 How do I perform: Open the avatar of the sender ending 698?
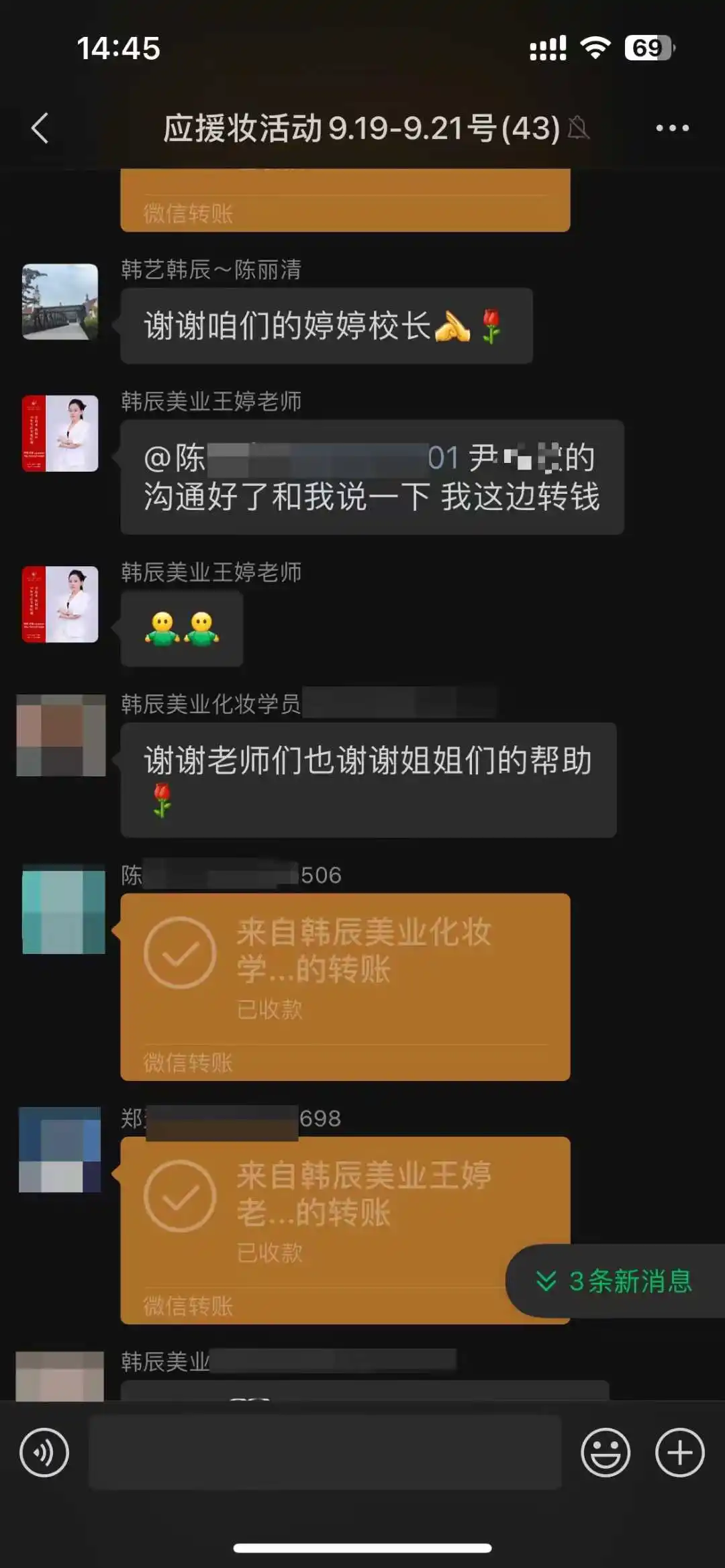pos(60,1149)
